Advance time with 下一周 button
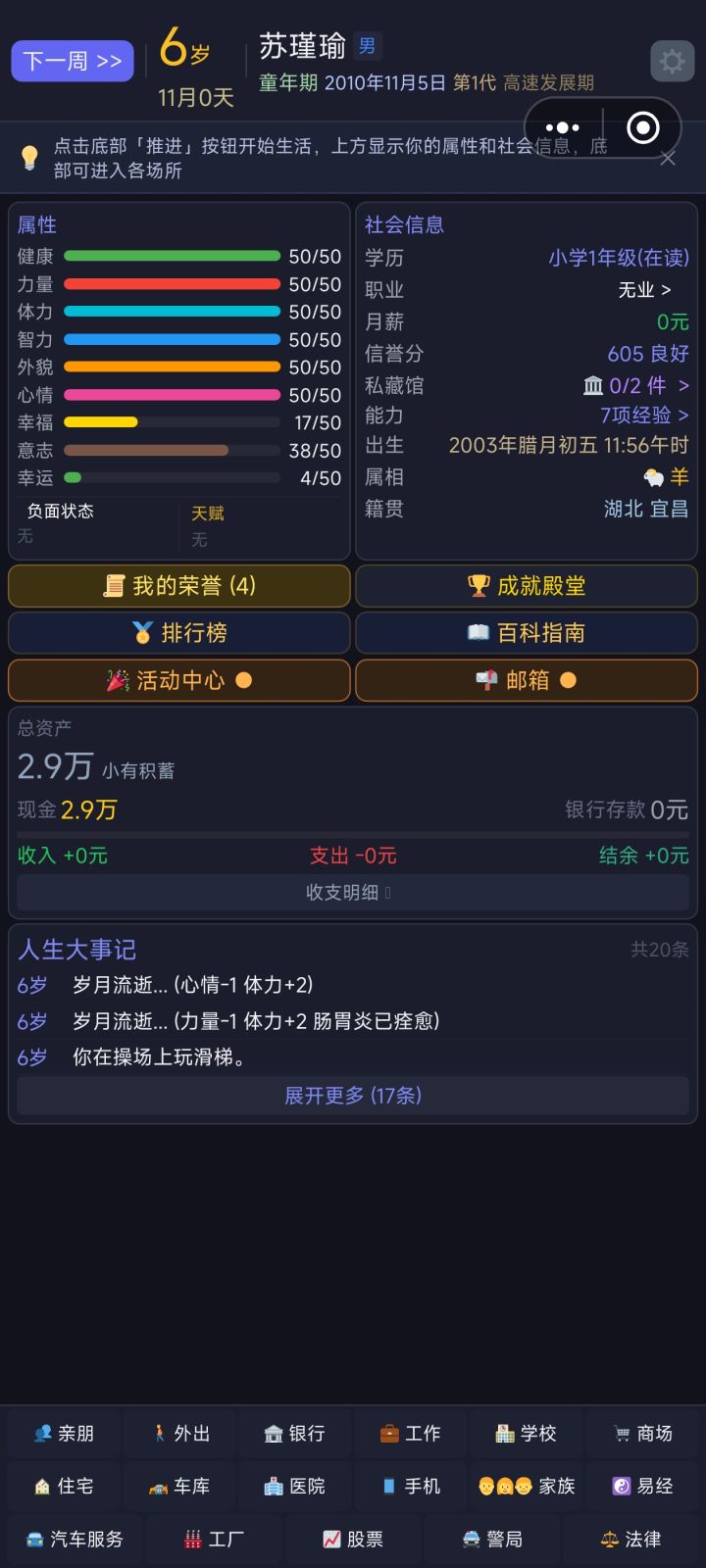The image size is (706, 1568). [x=72, y=61]
